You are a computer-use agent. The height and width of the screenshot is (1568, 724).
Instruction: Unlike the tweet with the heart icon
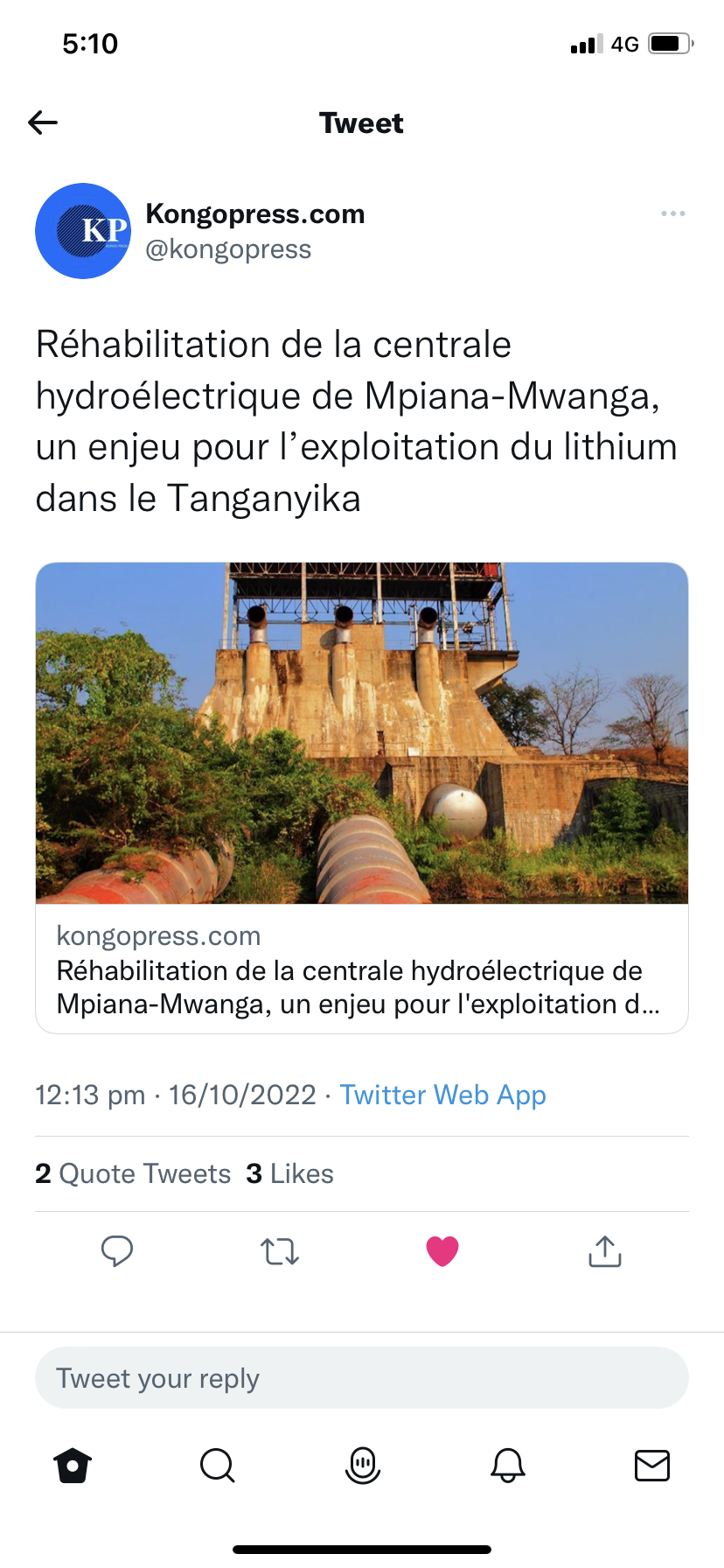(442, 1251)
